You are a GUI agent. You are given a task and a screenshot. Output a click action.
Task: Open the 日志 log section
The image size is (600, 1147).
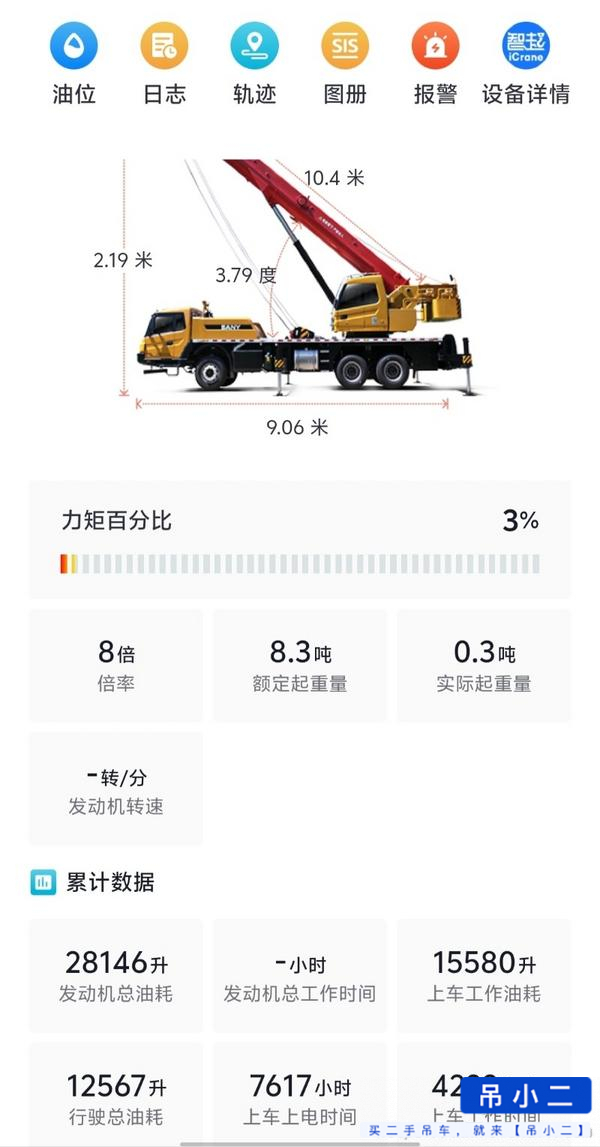point(164,47)
